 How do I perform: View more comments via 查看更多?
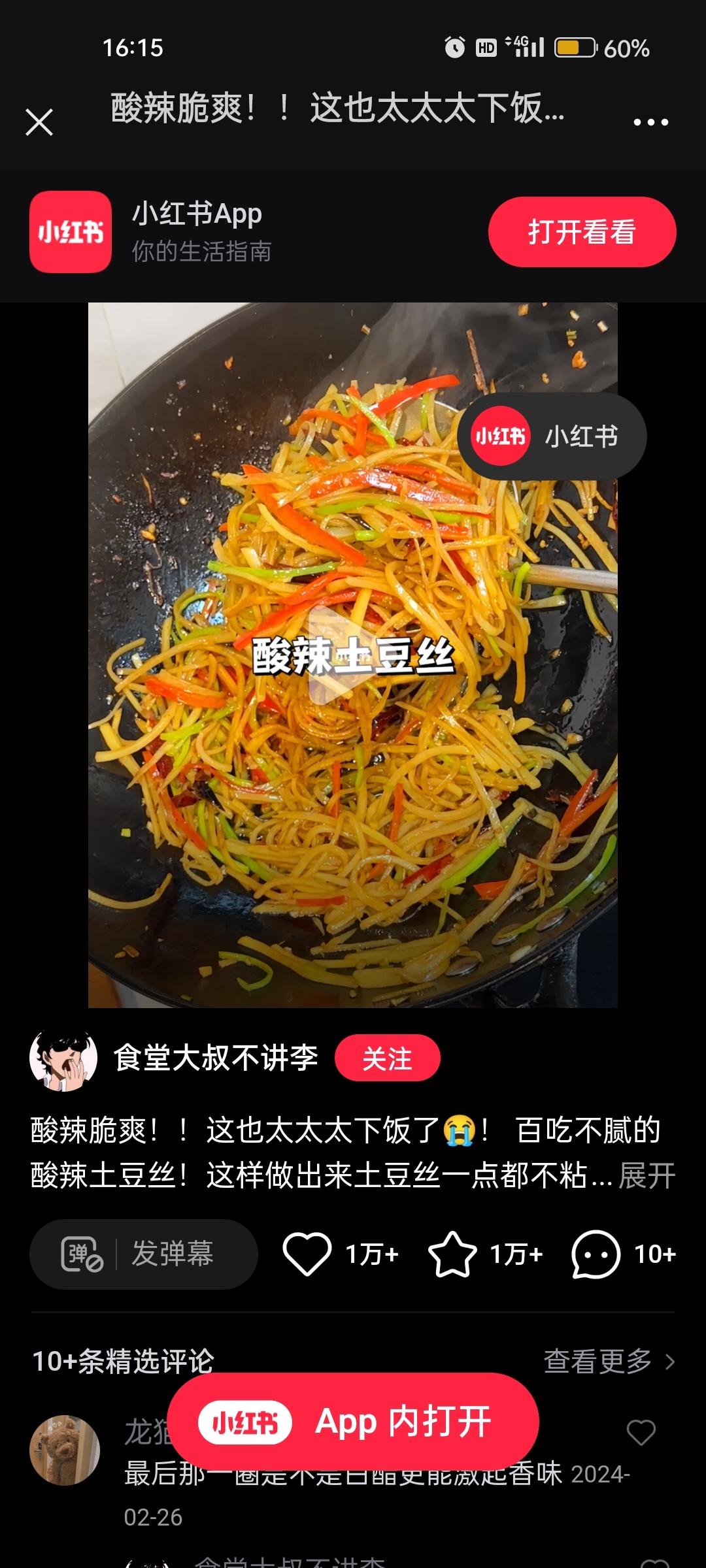click(x=609, y=1362)
